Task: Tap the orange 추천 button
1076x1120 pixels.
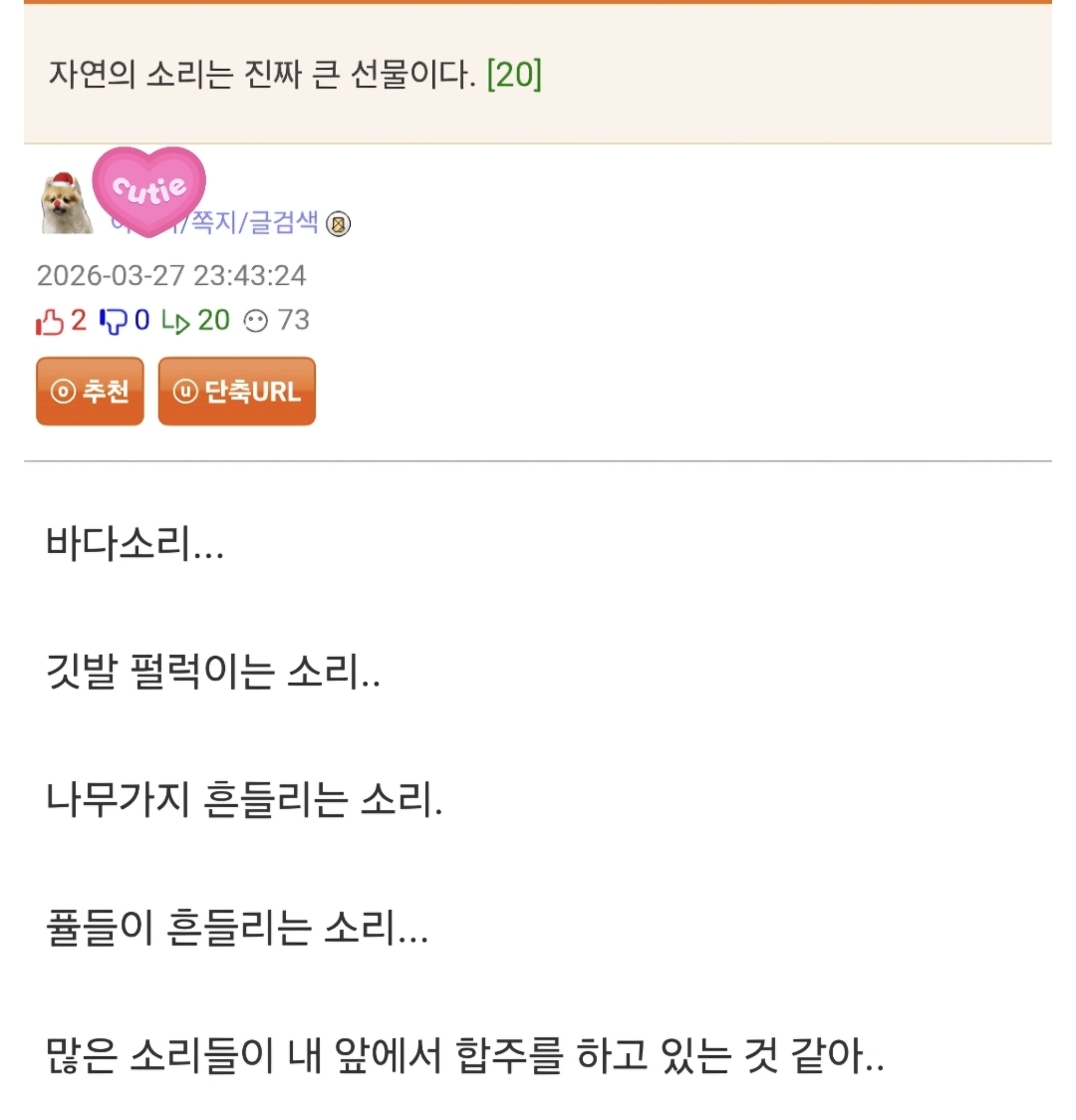Action: [x=90, y=392]
